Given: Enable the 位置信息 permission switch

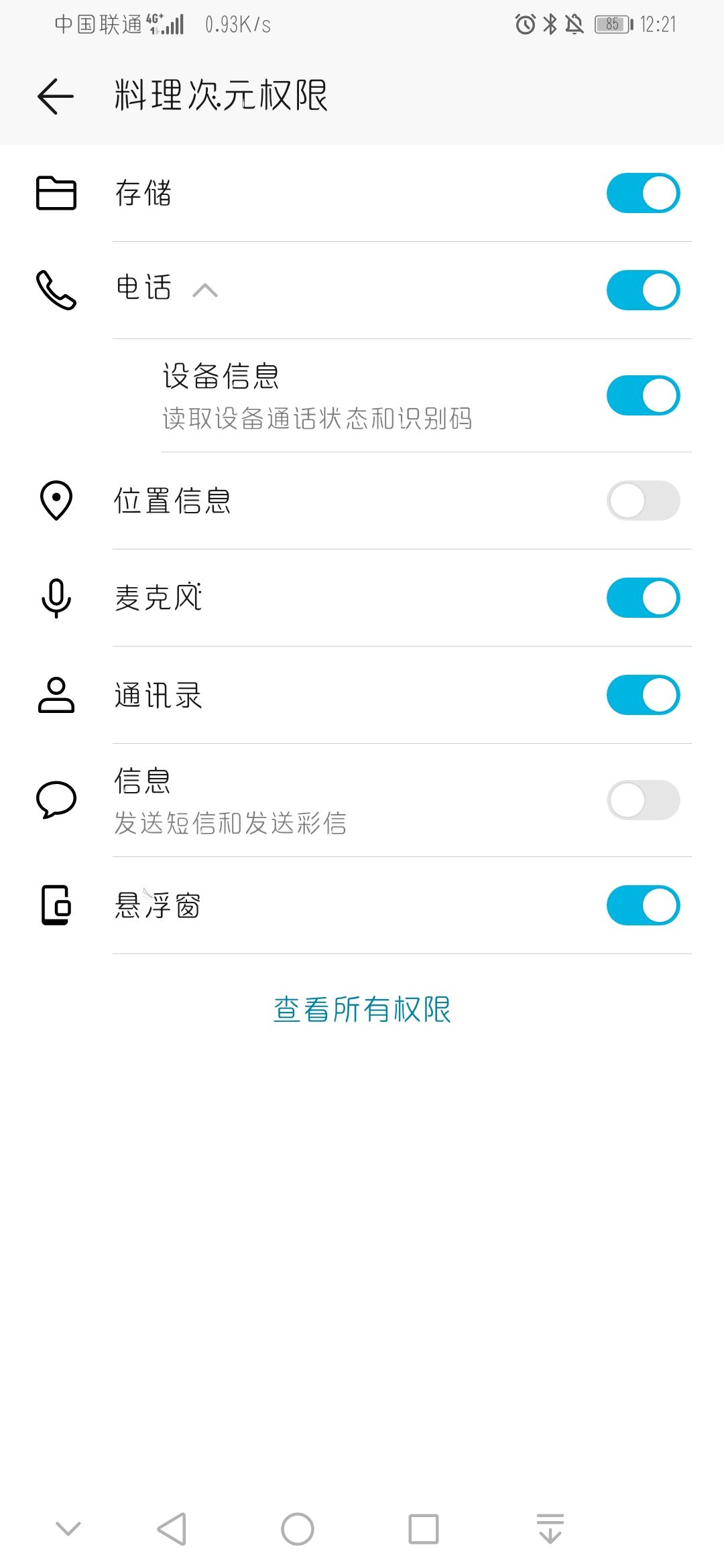Looking at the screenshot, I should pos(642,499).
